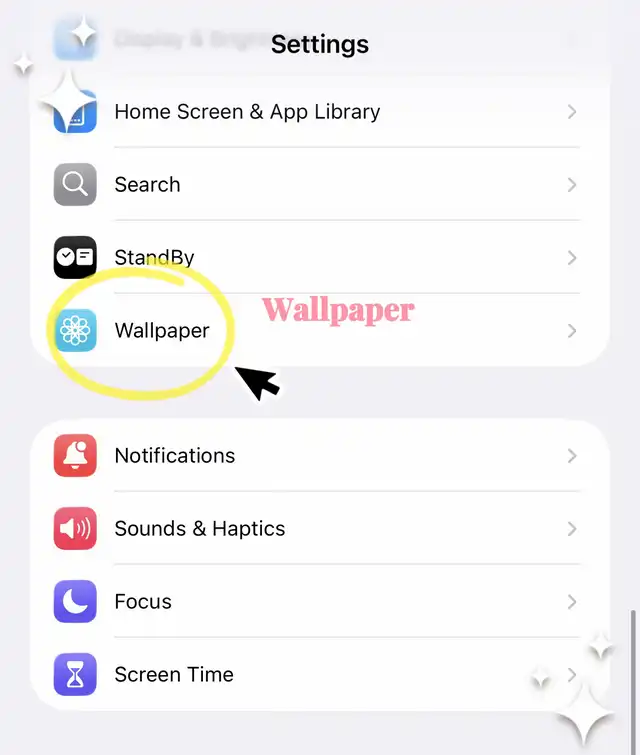Go to Notifications settings
Screen dimensions: 640x755
tap(175, 456)
